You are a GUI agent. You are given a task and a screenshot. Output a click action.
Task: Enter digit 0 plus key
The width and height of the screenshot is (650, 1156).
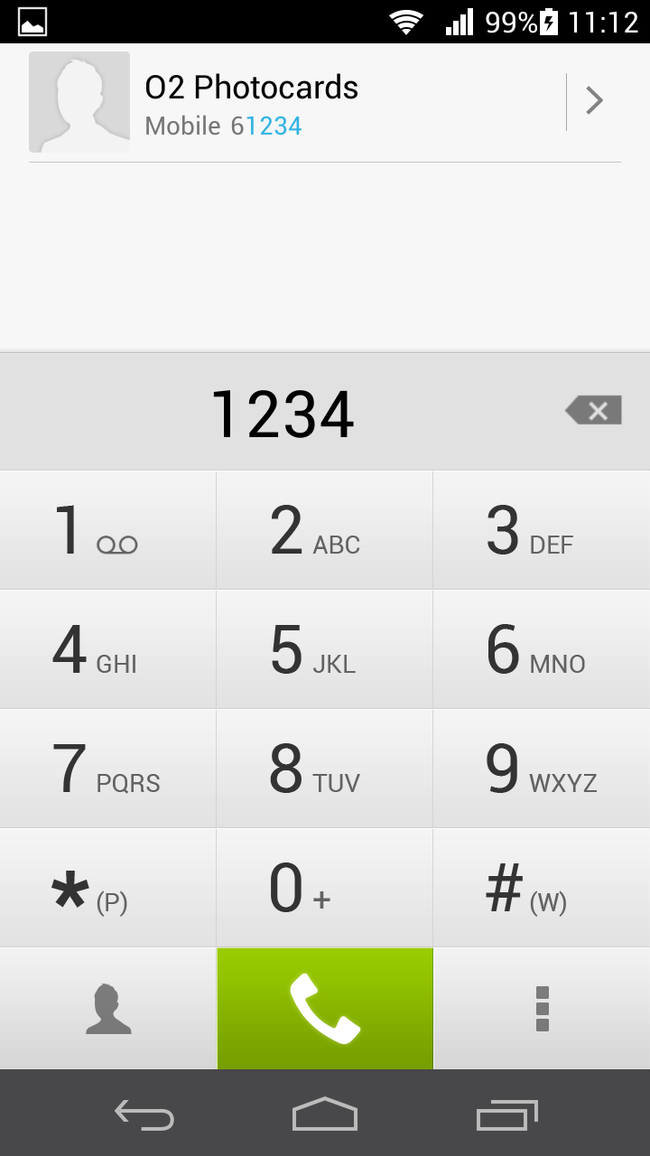click(x=324, y=888)
